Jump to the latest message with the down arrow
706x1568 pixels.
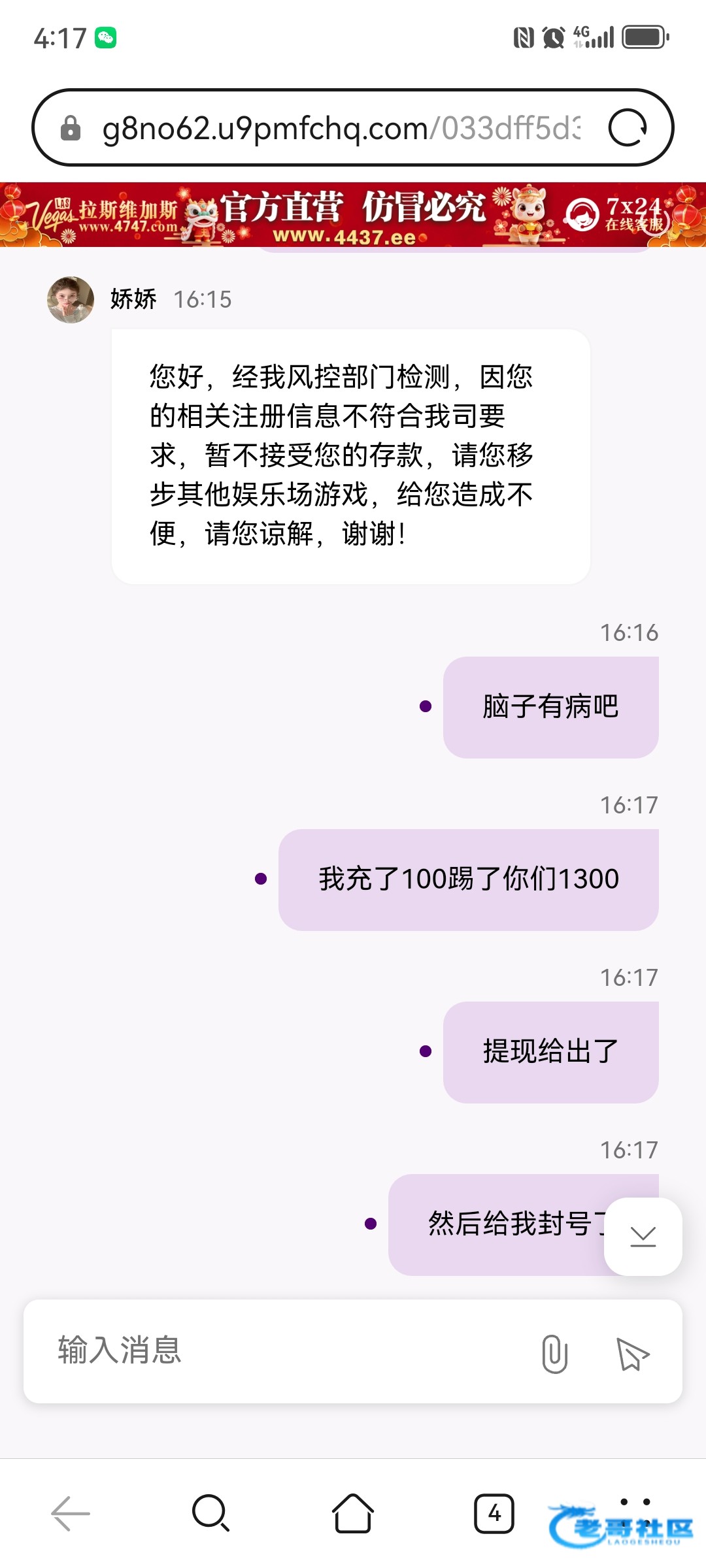coord(643,1236)
